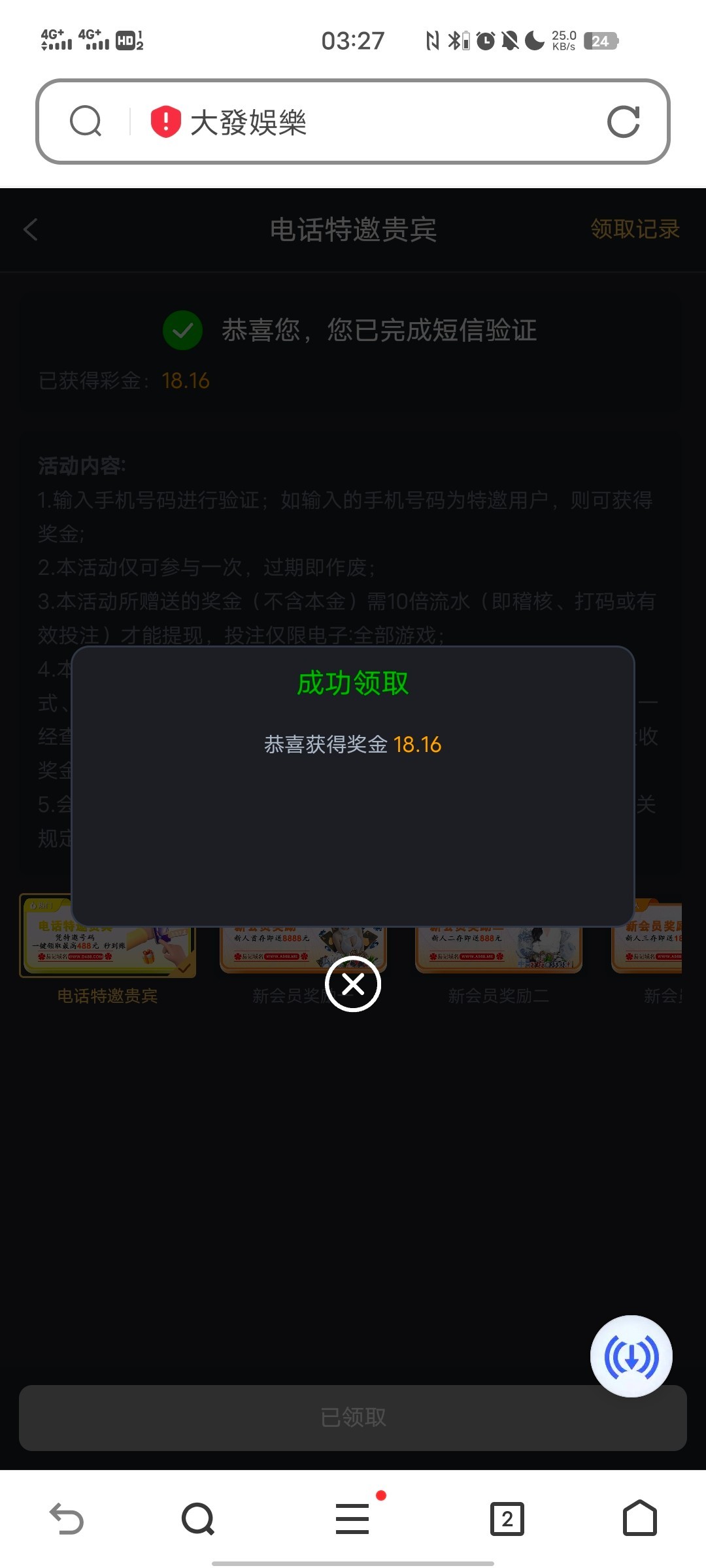Tap the floating blue download button
Viewport: 706px width, 1568px height.
tap(631, 1356)
